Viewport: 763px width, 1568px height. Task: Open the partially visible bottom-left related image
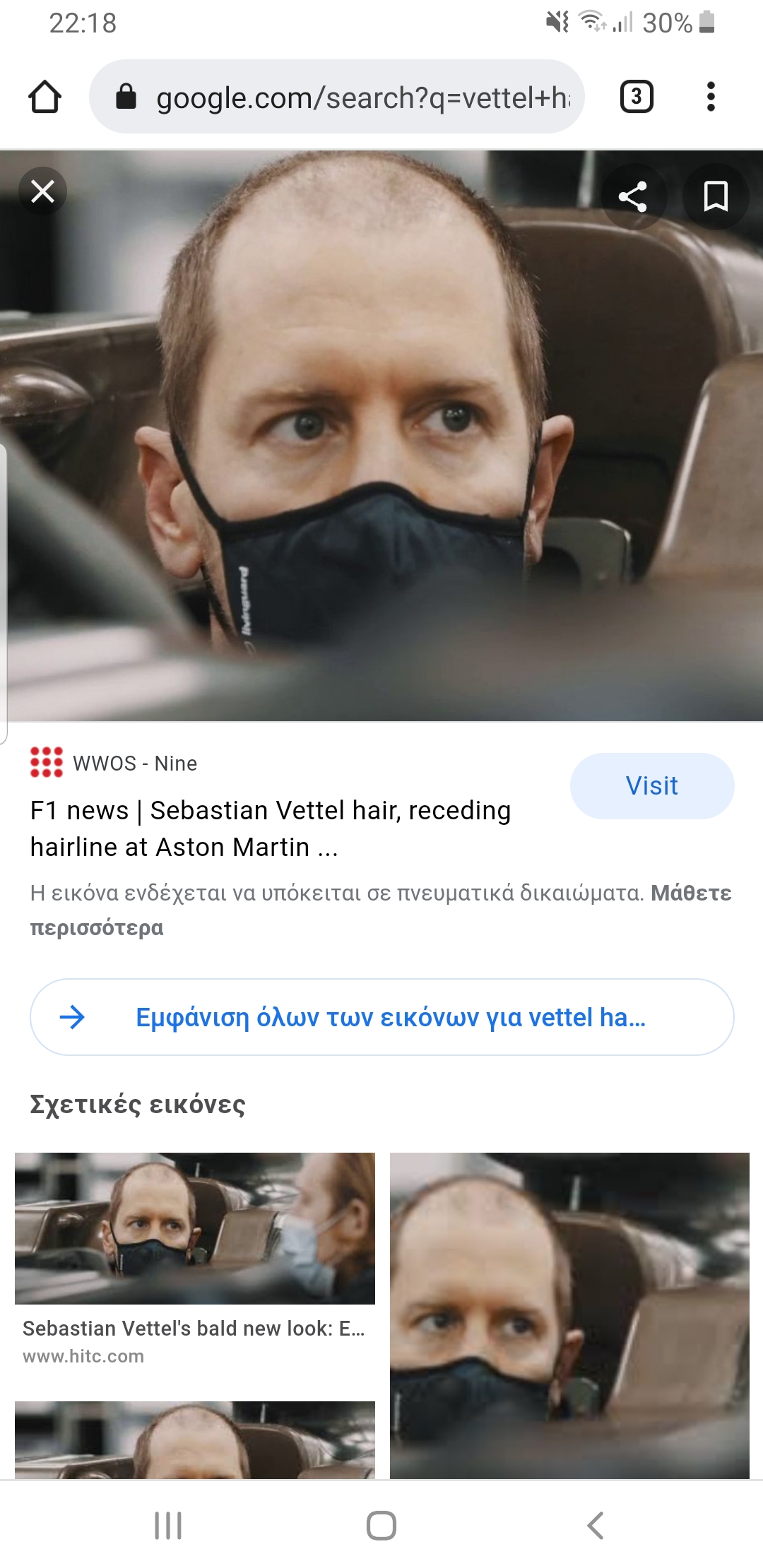[195, 1439]
